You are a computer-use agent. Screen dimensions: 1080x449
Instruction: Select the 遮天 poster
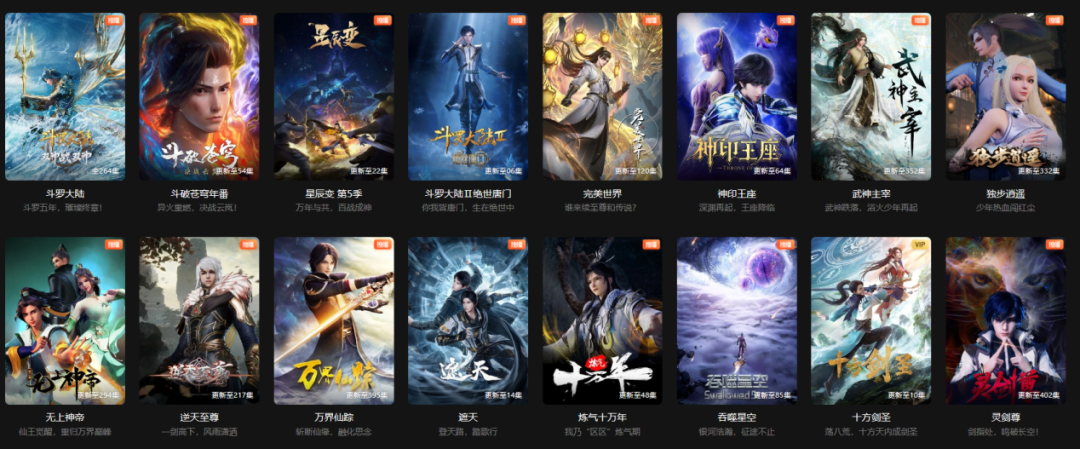click(x=468, y=320)
